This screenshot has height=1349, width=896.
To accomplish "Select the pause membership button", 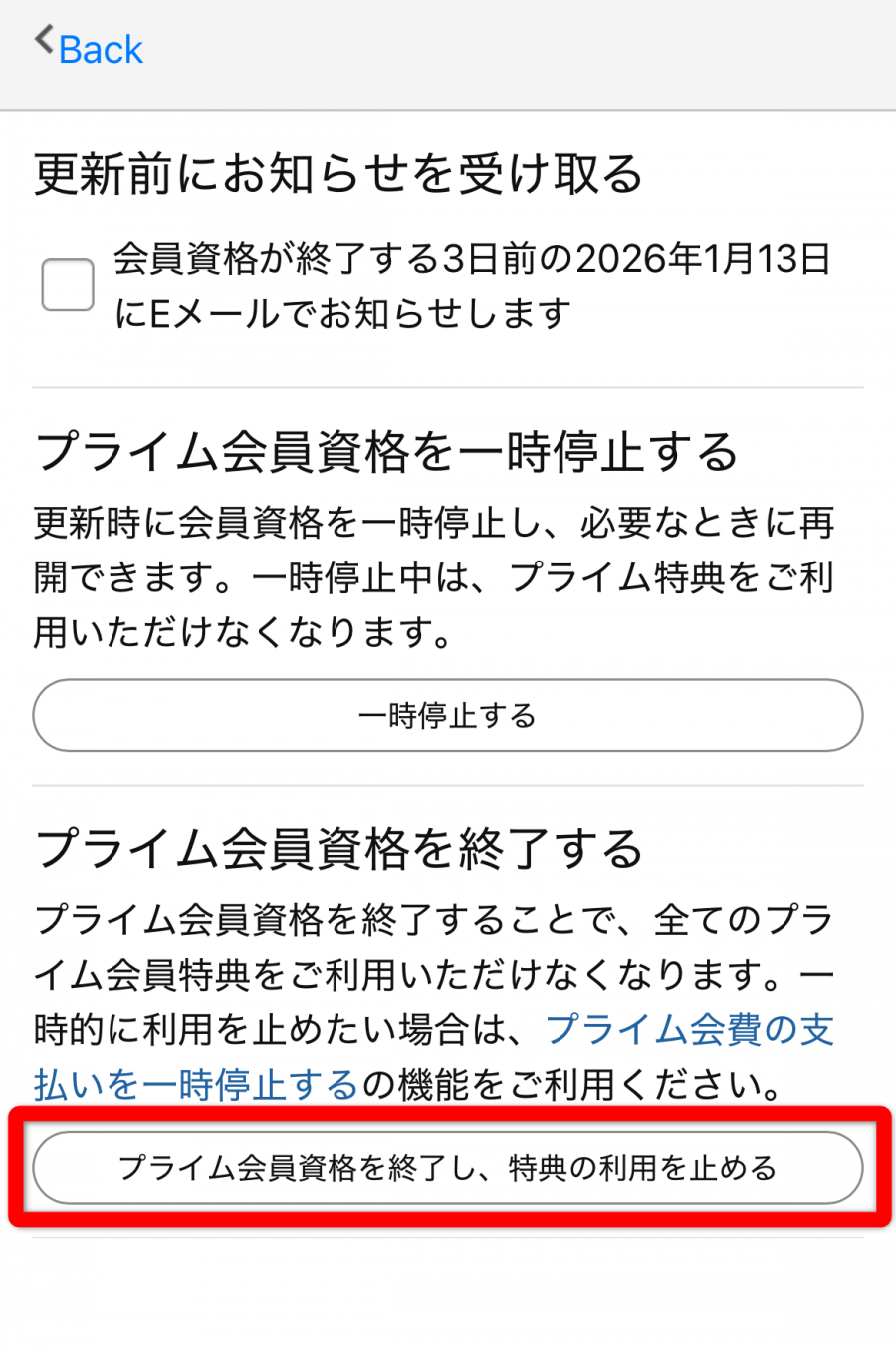I will click(x=448, y=715).
